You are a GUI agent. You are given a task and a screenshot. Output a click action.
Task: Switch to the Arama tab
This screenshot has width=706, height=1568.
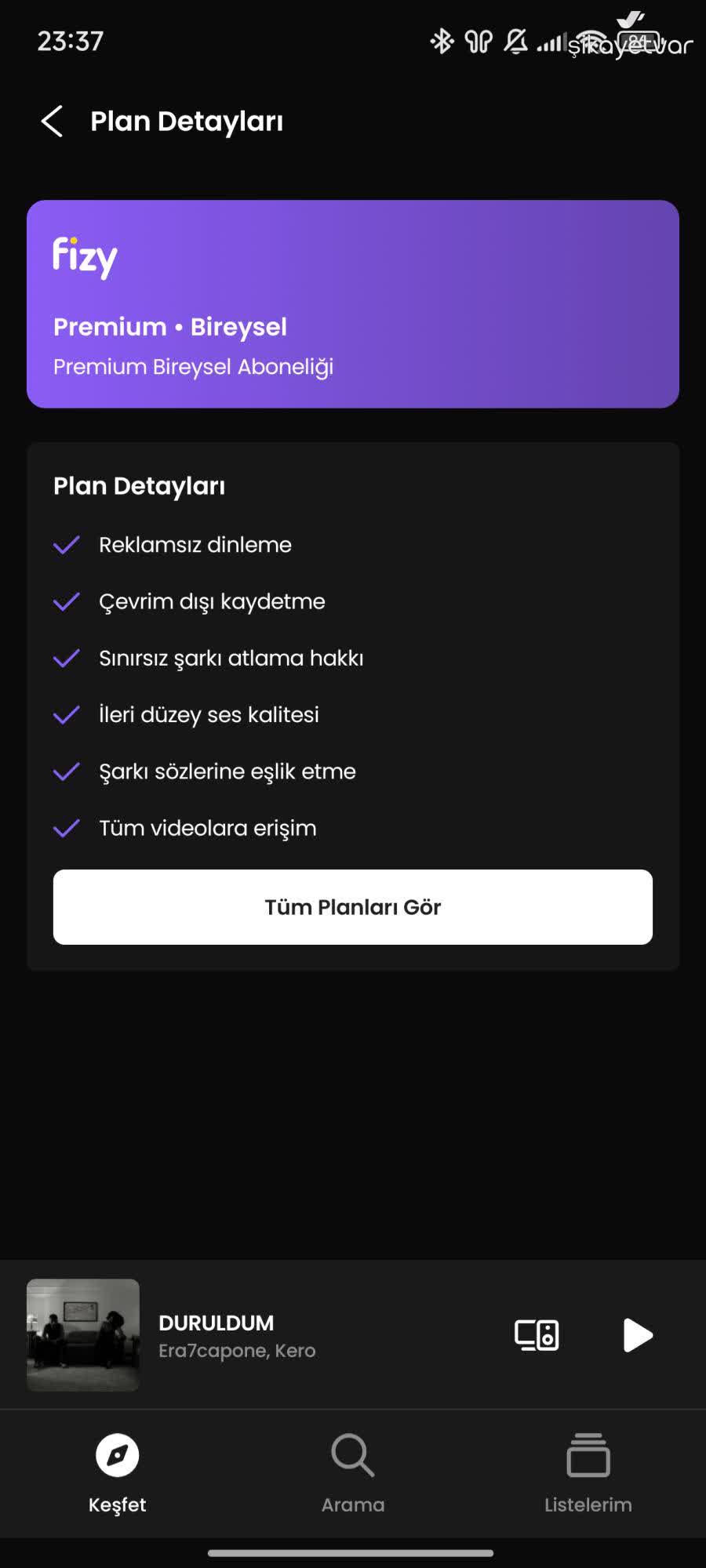click(x=352, y=1474)
